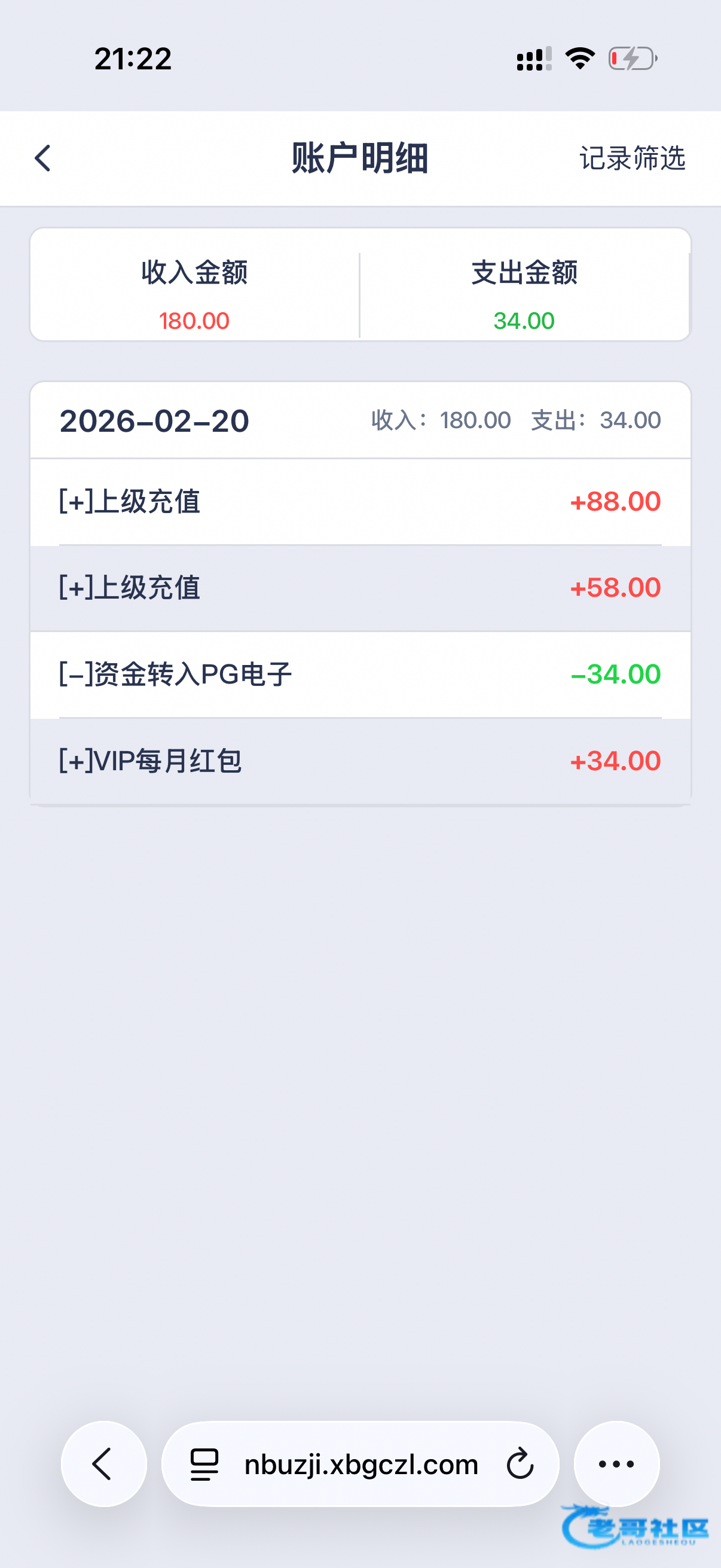The image size is (721, 1568).
Task: Tap the browser back arrow button
Action: tap(103, 1464)
